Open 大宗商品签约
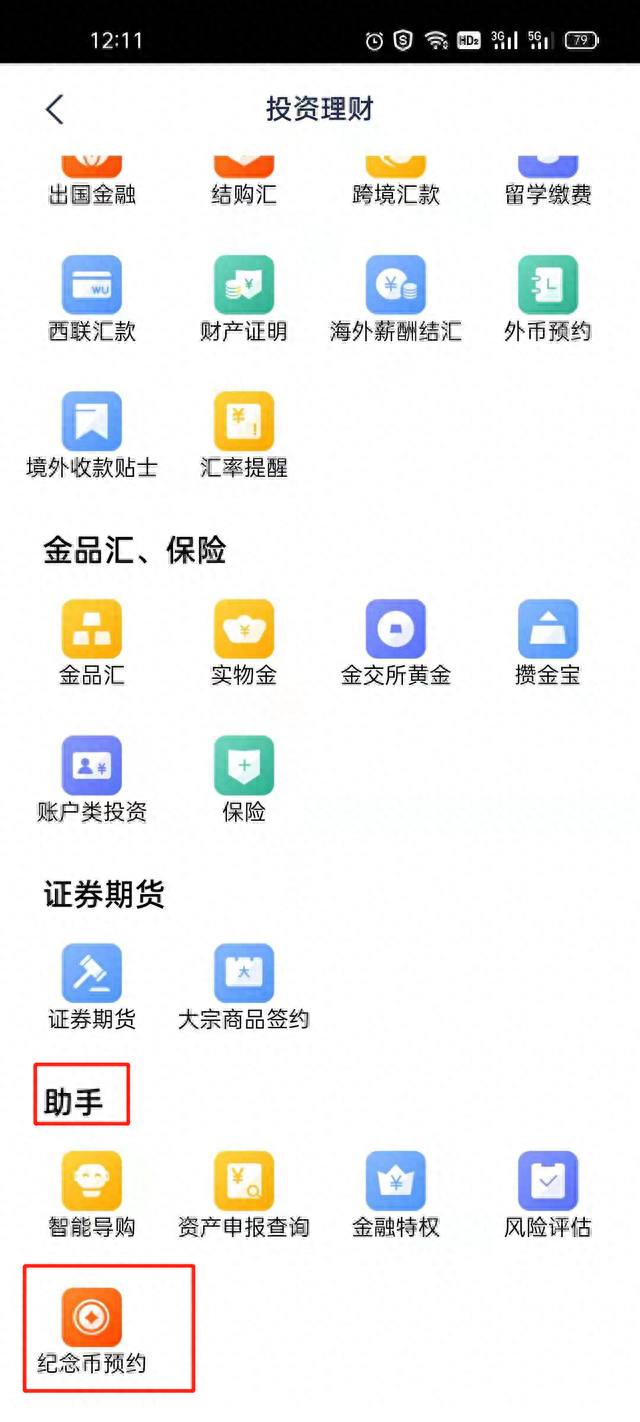The height and width of the screenshot is (1422, 640). click(x=244, y=988)
